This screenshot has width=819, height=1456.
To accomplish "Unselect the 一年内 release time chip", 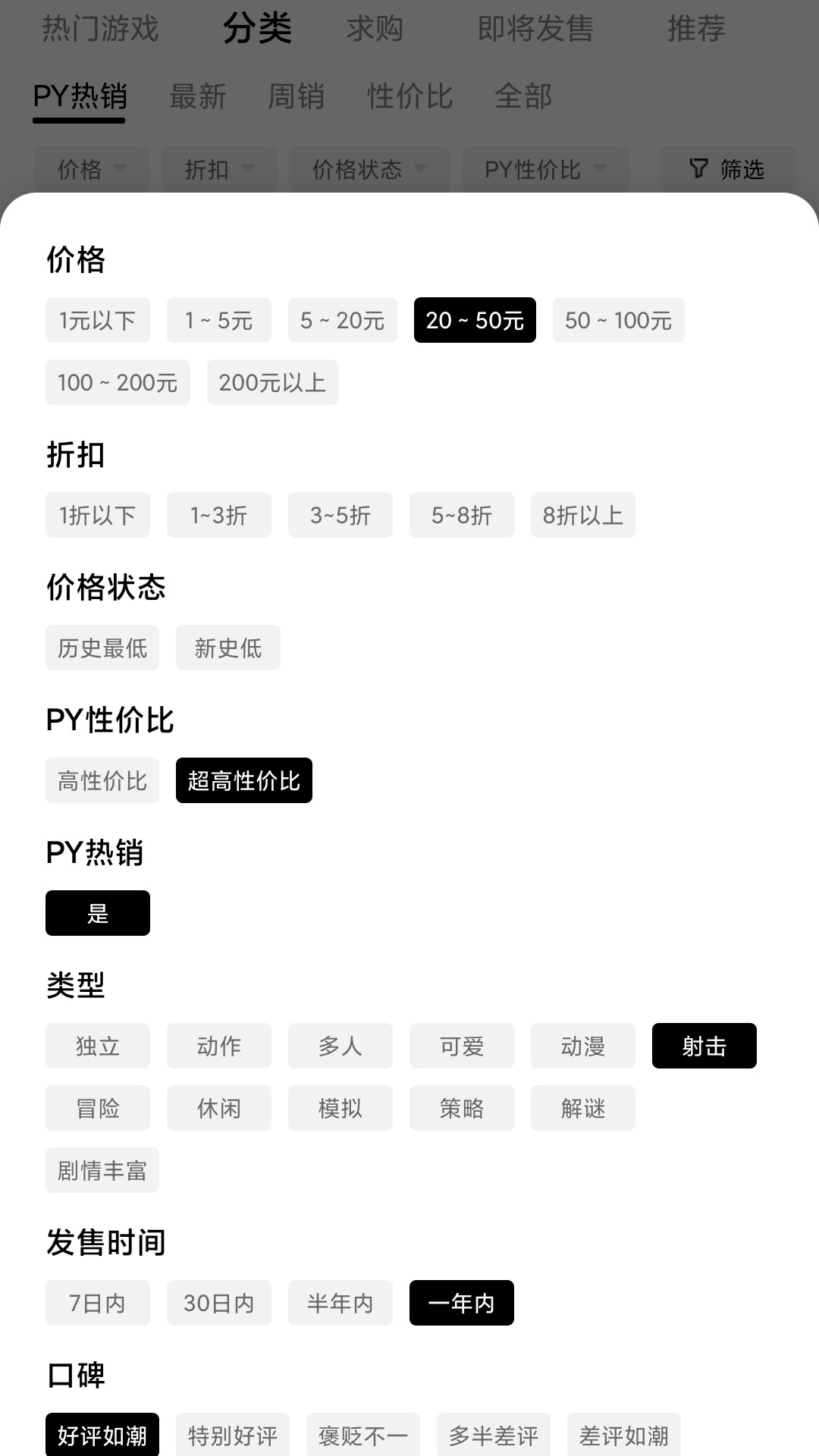I will coord(462,1303).
